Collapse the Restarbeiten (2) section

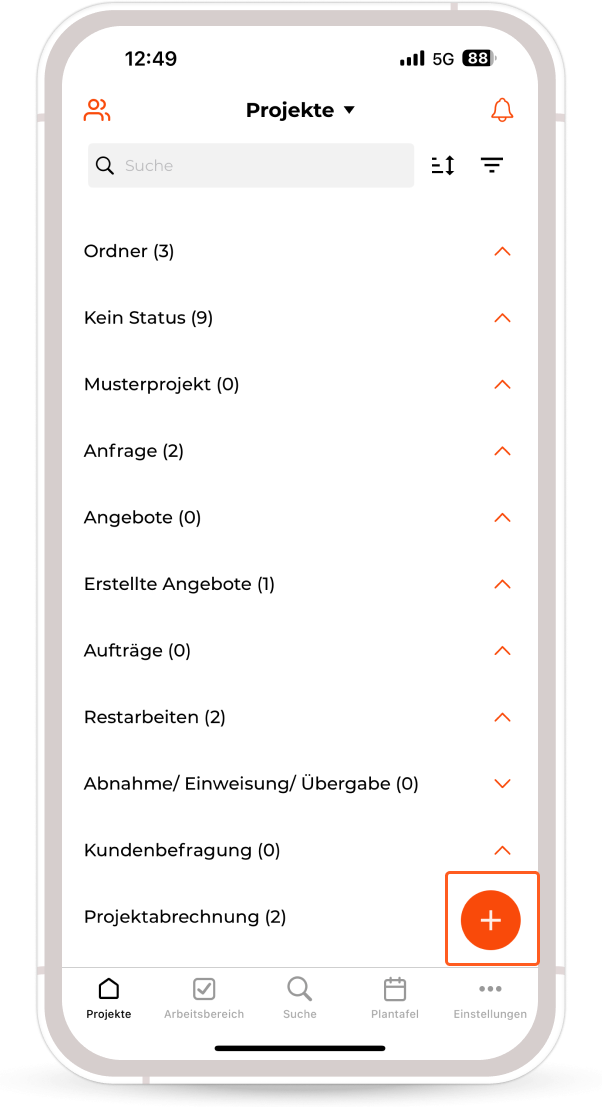(x=502, y=717)
